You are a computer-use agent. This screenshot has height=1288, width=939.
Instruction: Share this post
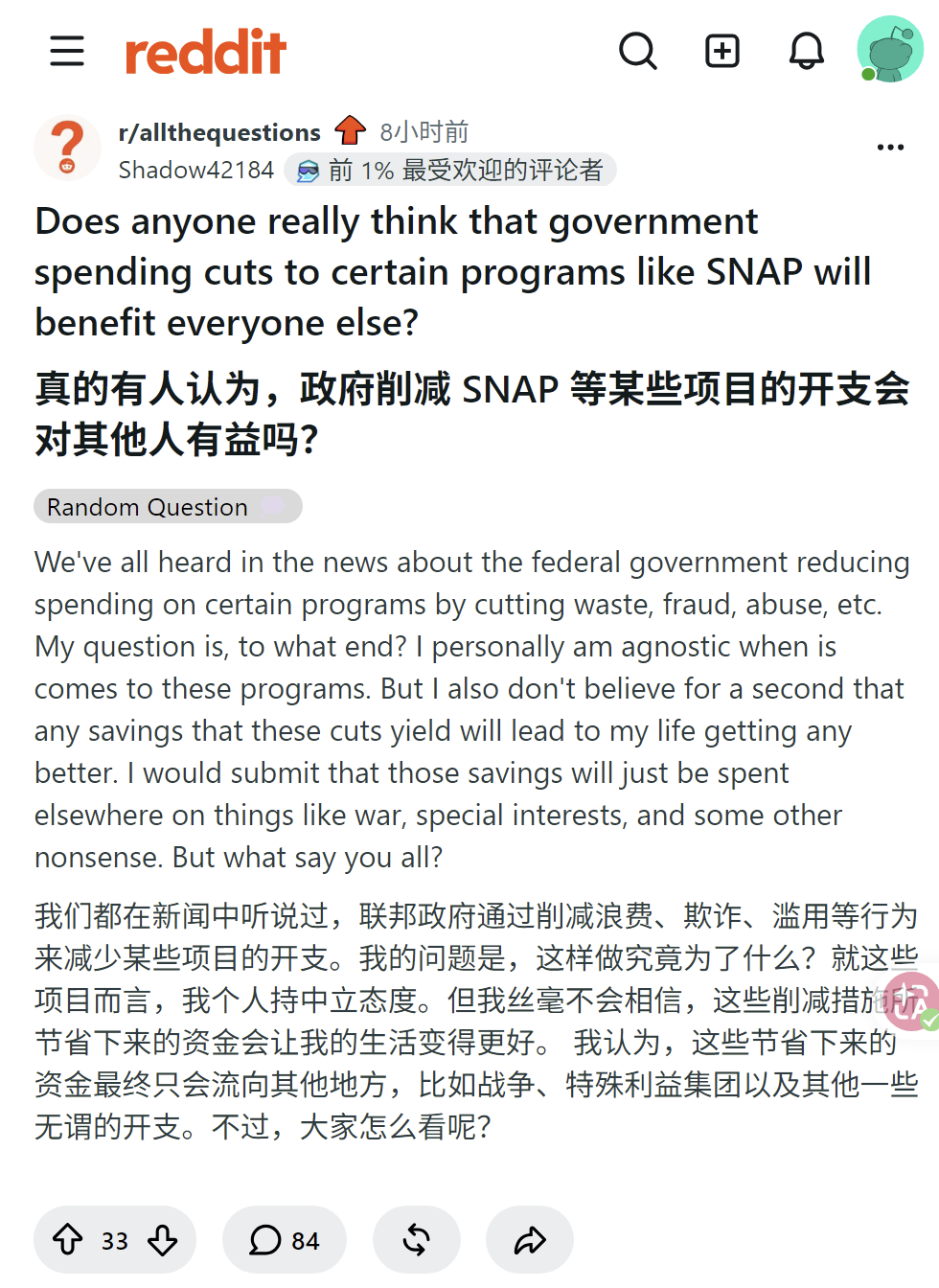530,1240
